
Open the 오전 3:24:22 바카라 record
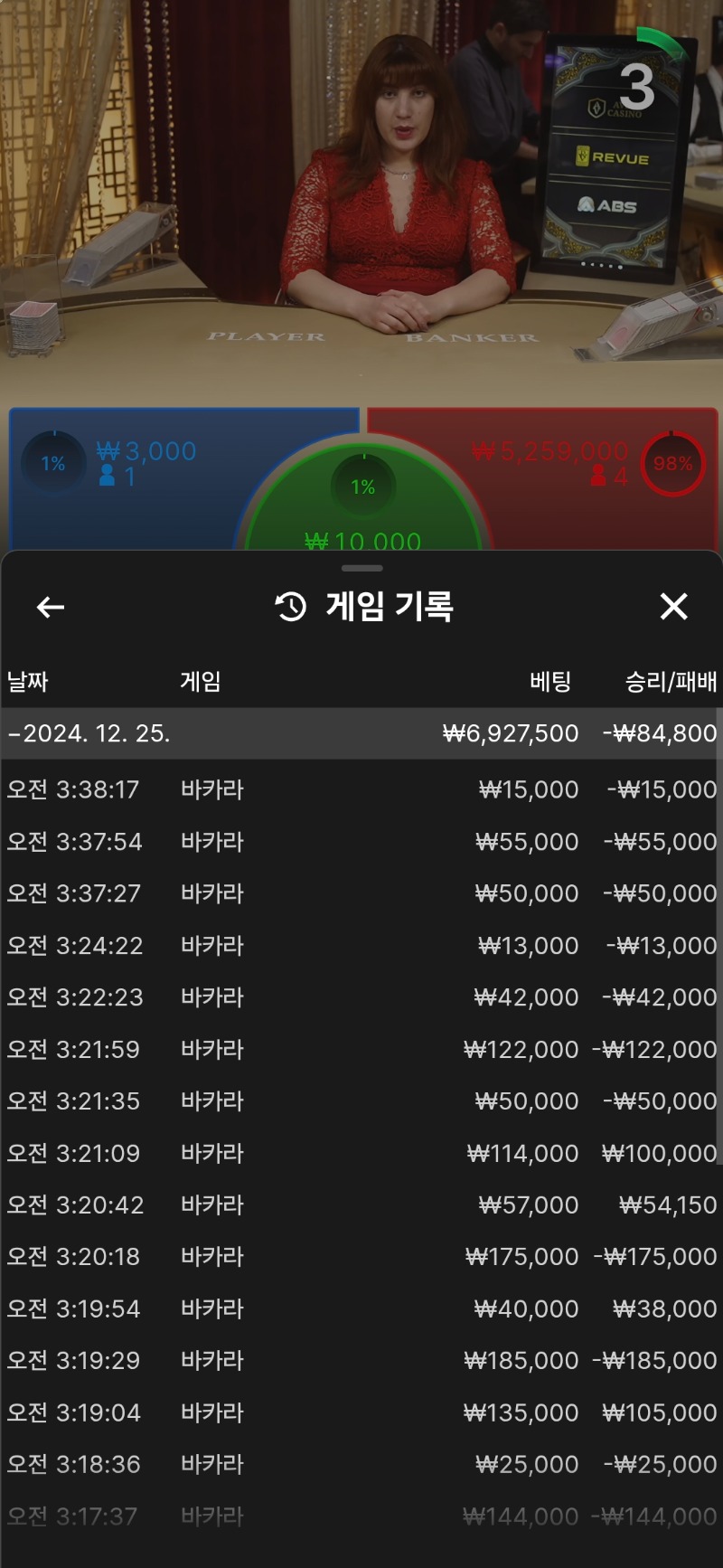[x=361, y=946]
